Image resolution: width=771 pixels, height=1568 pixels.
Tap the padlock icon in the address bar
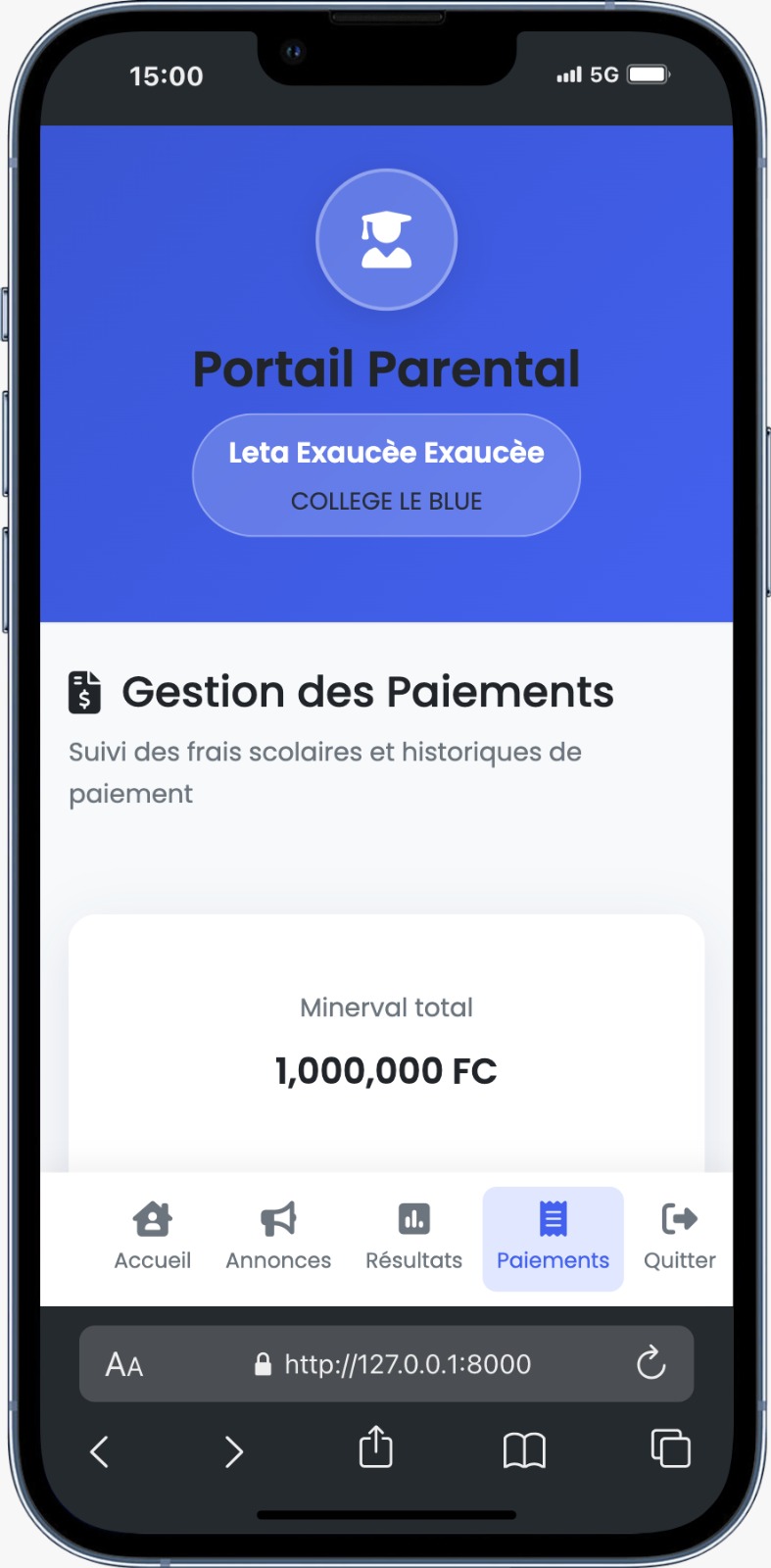pos(263,1363)
